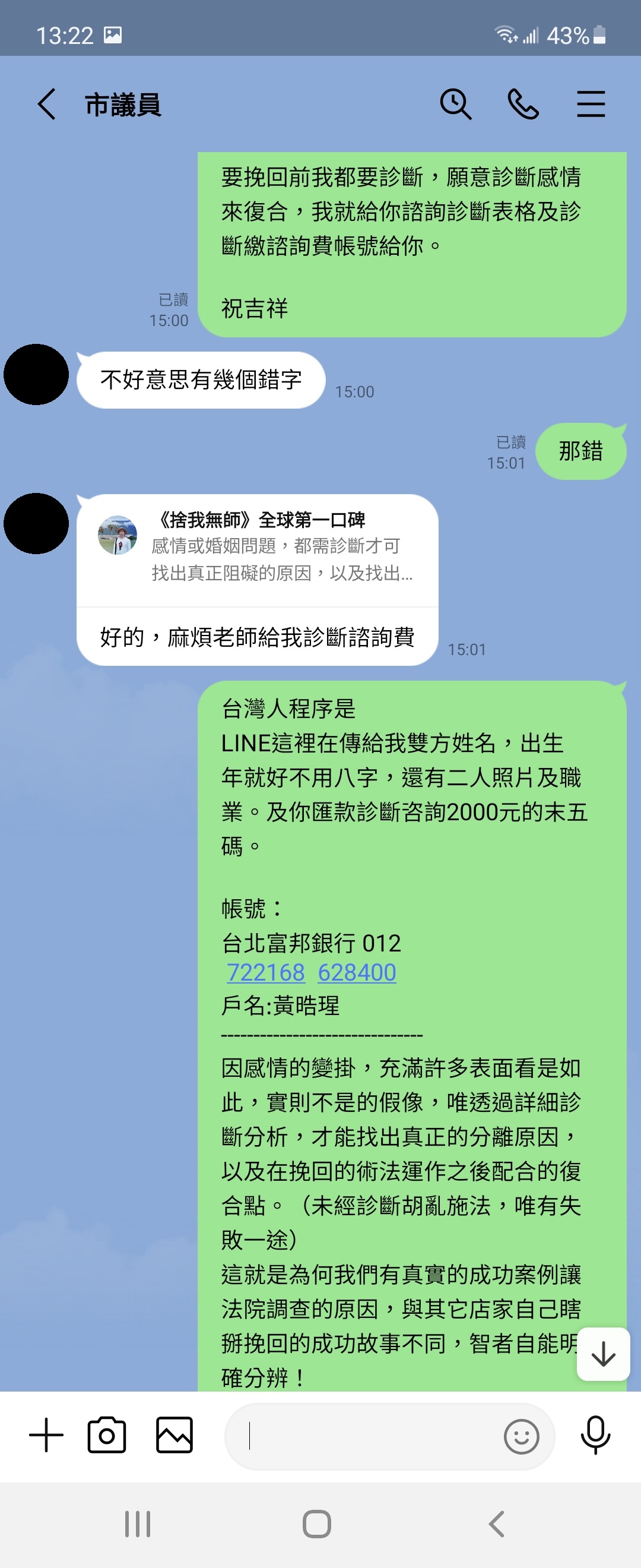The width and height of the screenshot is (641, 1568).
Task: Record a voice message with microphone
Action: click(x=595, y=1435)
